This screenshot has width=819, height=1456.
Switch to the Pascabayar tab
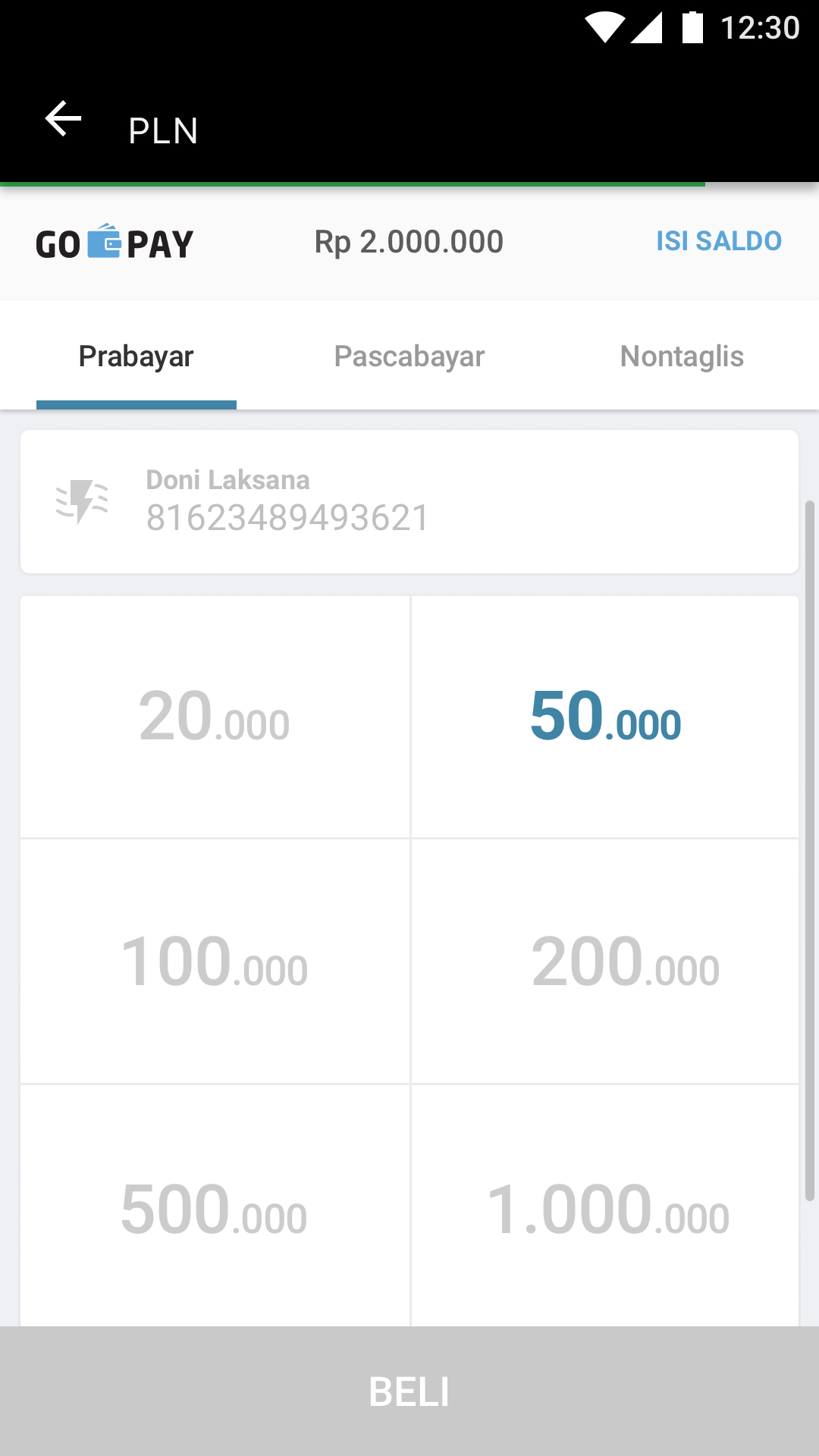coord(409,356)
